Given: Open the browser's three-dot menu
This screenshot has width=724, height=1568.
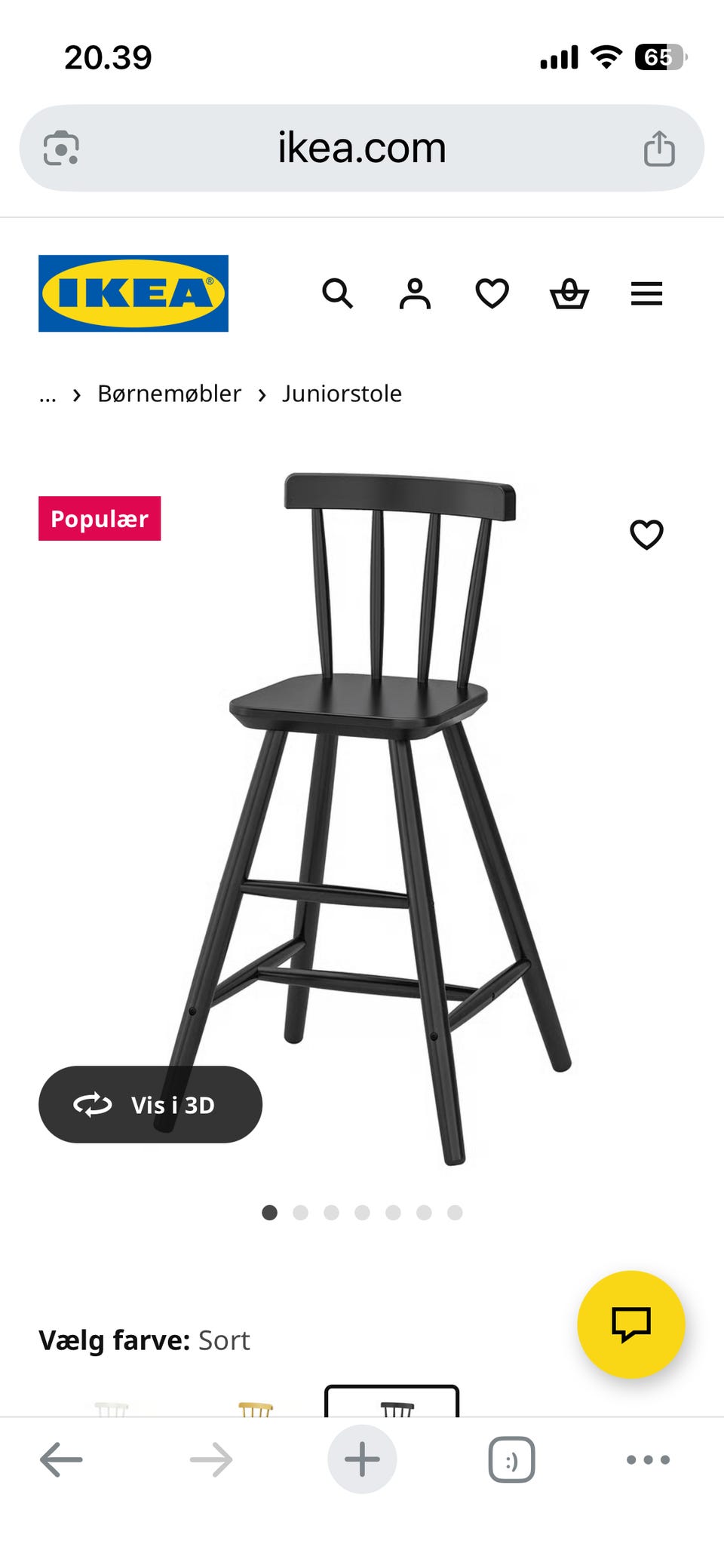Looking at the screenshot, I should 648,1459.
